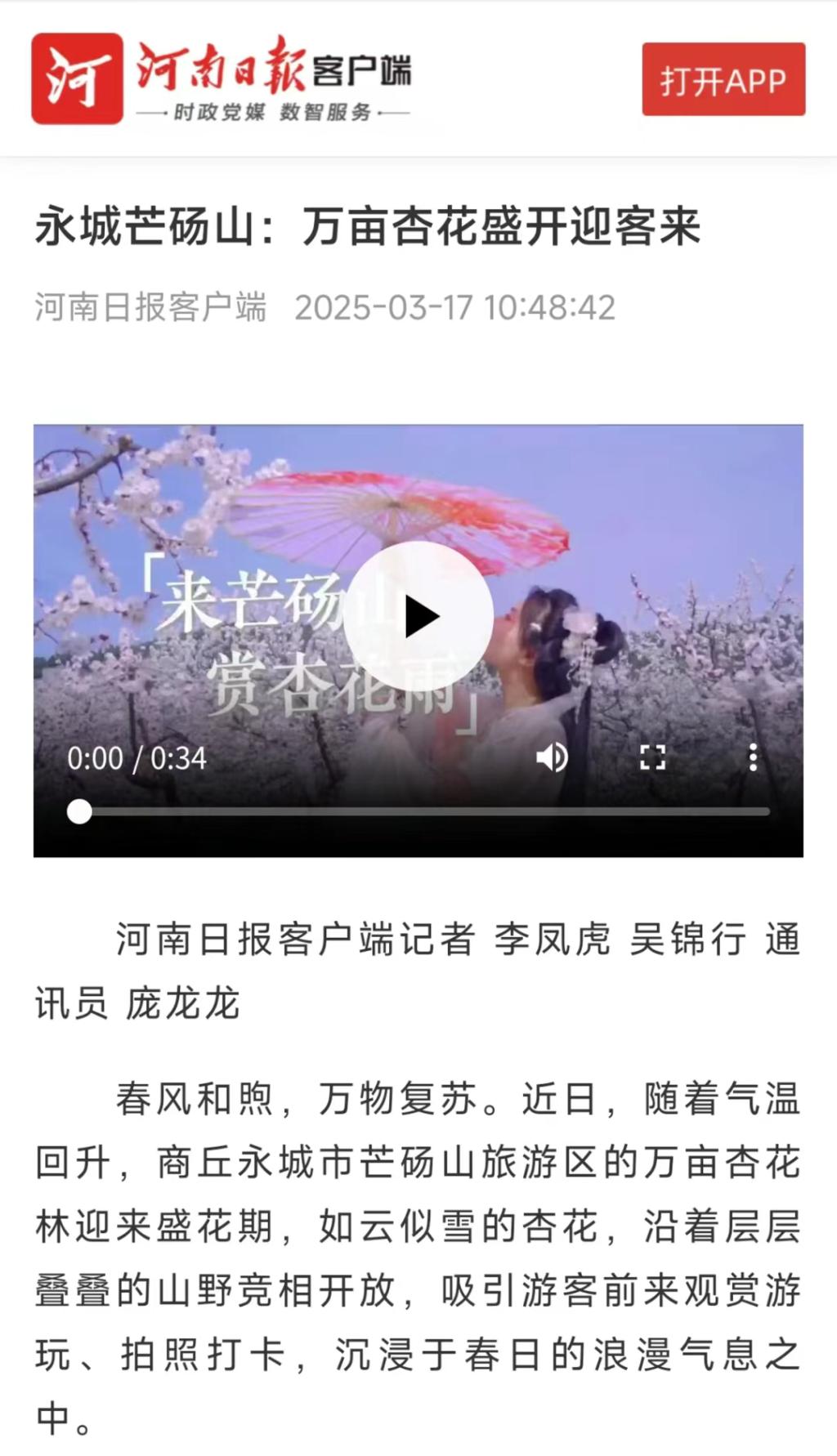Tap the 打开APP button
The height and width of the screenshot is (1456, 837).
[x=723, y=79]
